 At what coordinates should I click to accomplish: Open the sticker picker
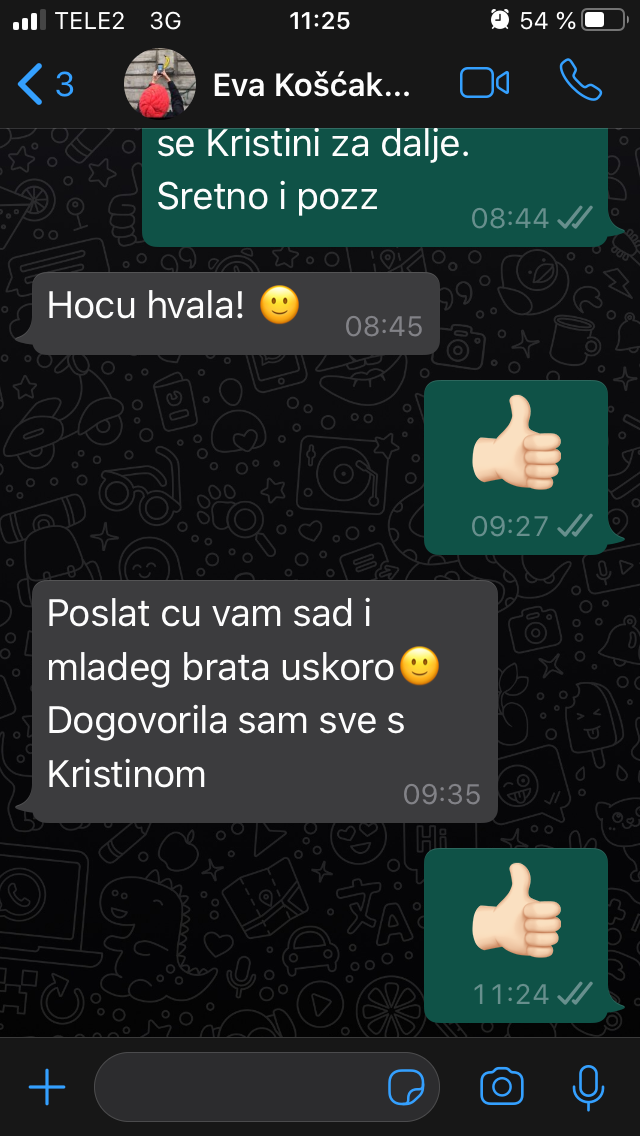click(407, 1086)
